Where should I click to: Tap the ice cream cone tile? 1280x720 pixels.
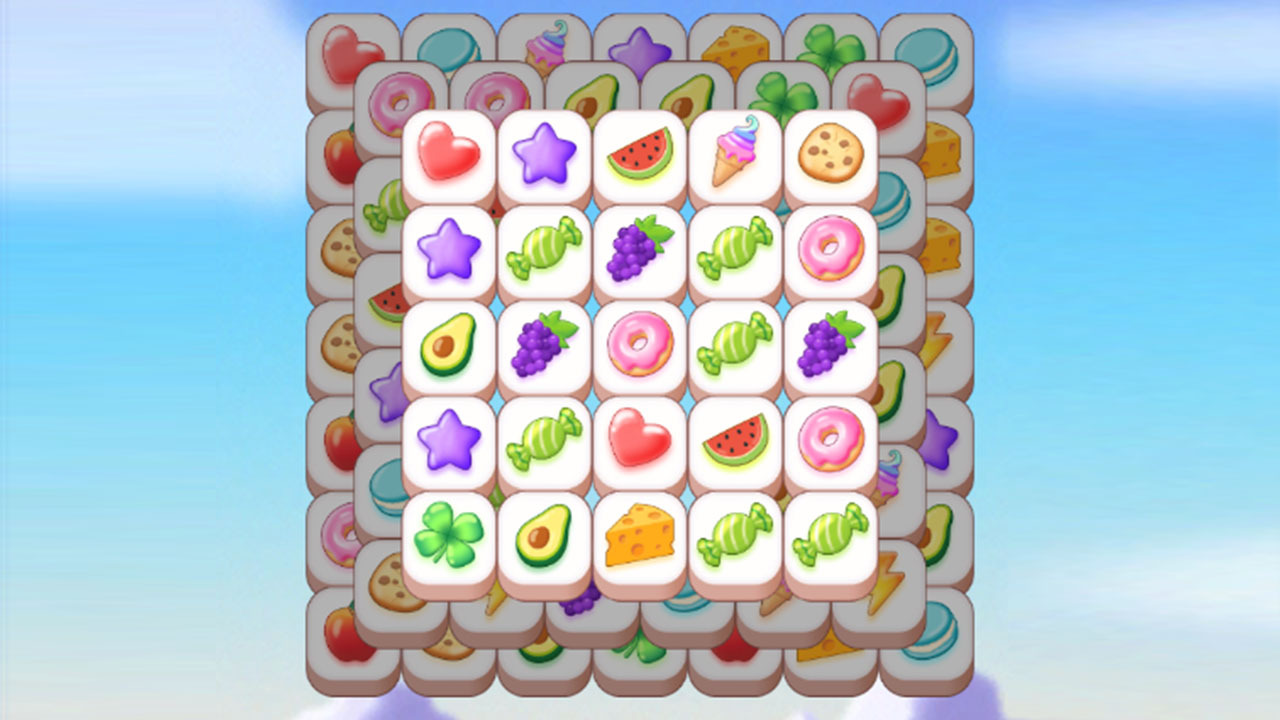point(735,152)
